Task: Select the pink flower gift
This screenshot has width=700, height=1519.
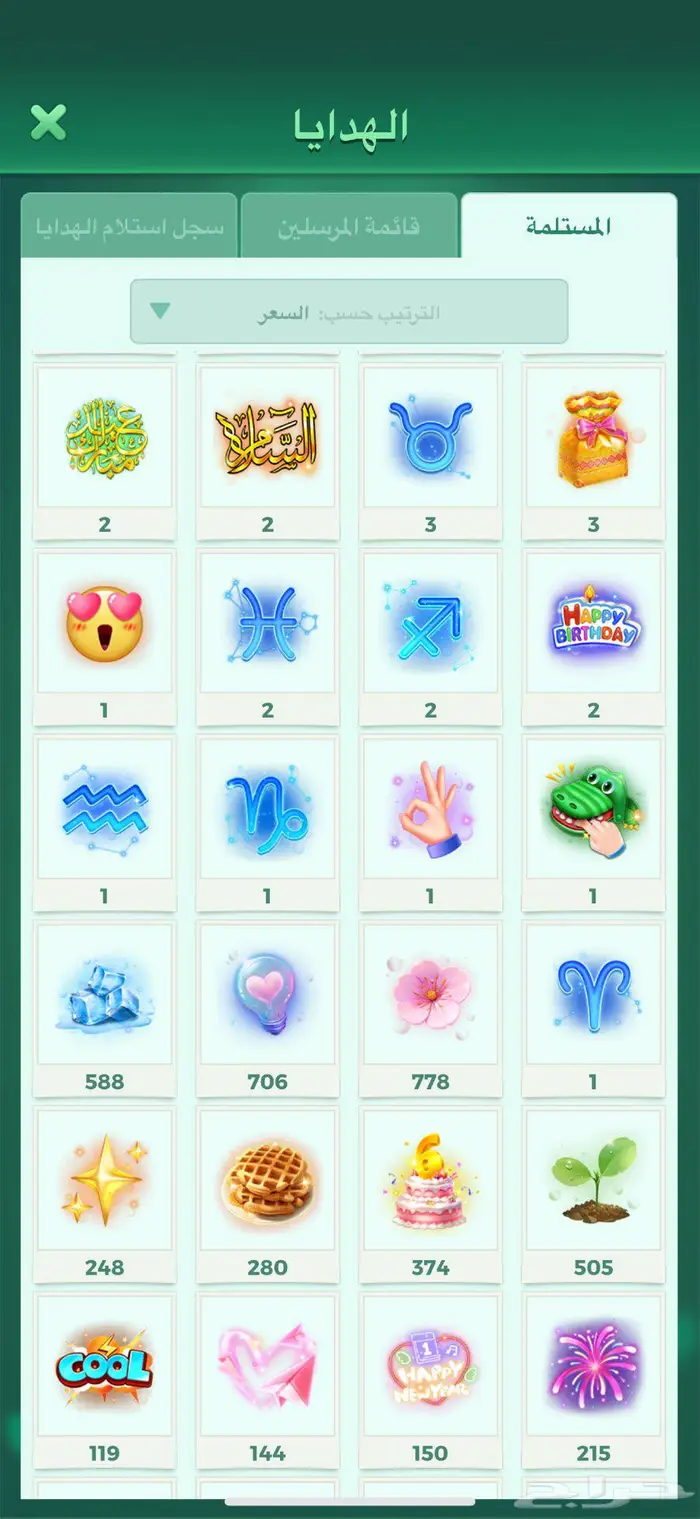Action: click(x=430, y=994)
